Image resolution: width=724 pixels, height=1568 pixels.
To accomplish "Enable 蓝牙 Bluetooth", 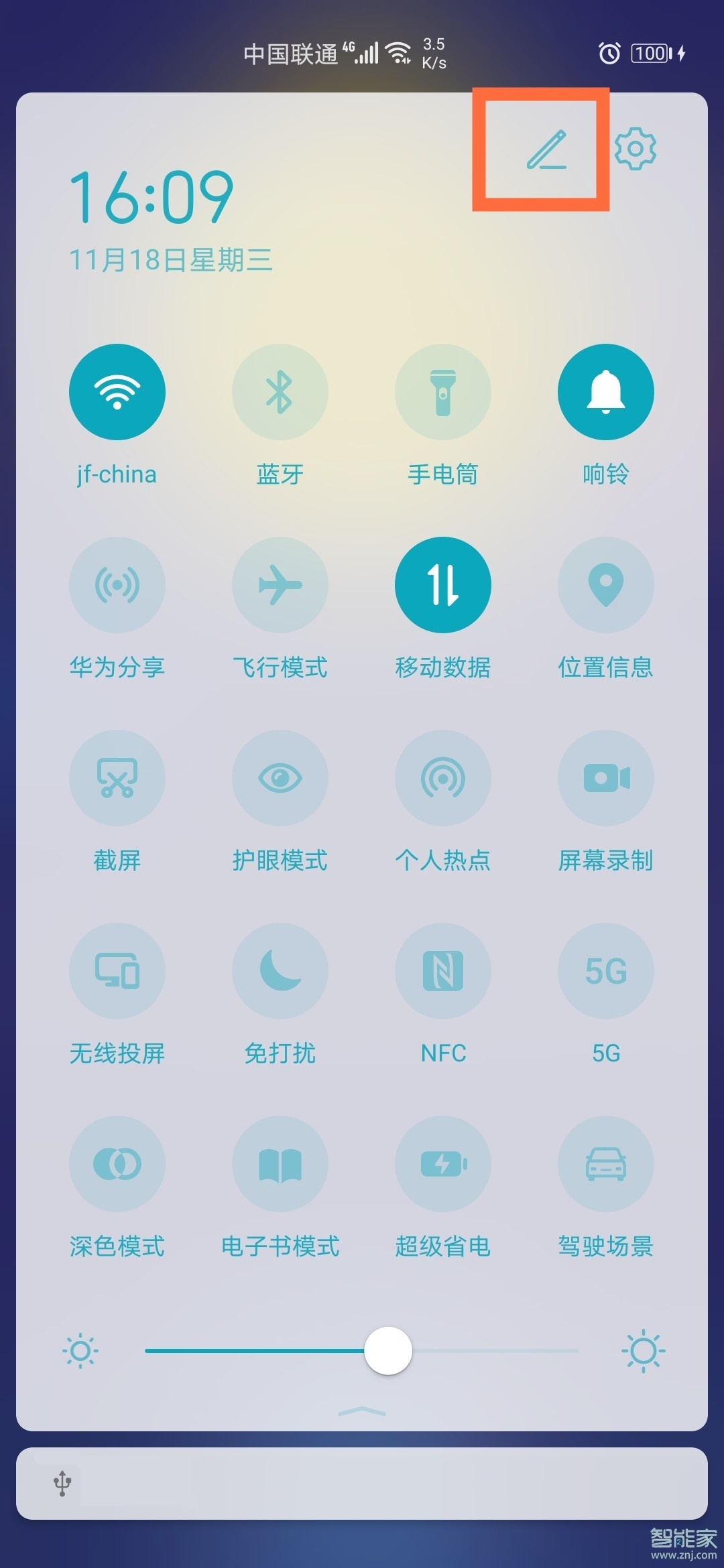I will pyautogui.click(x=280, y=392).
